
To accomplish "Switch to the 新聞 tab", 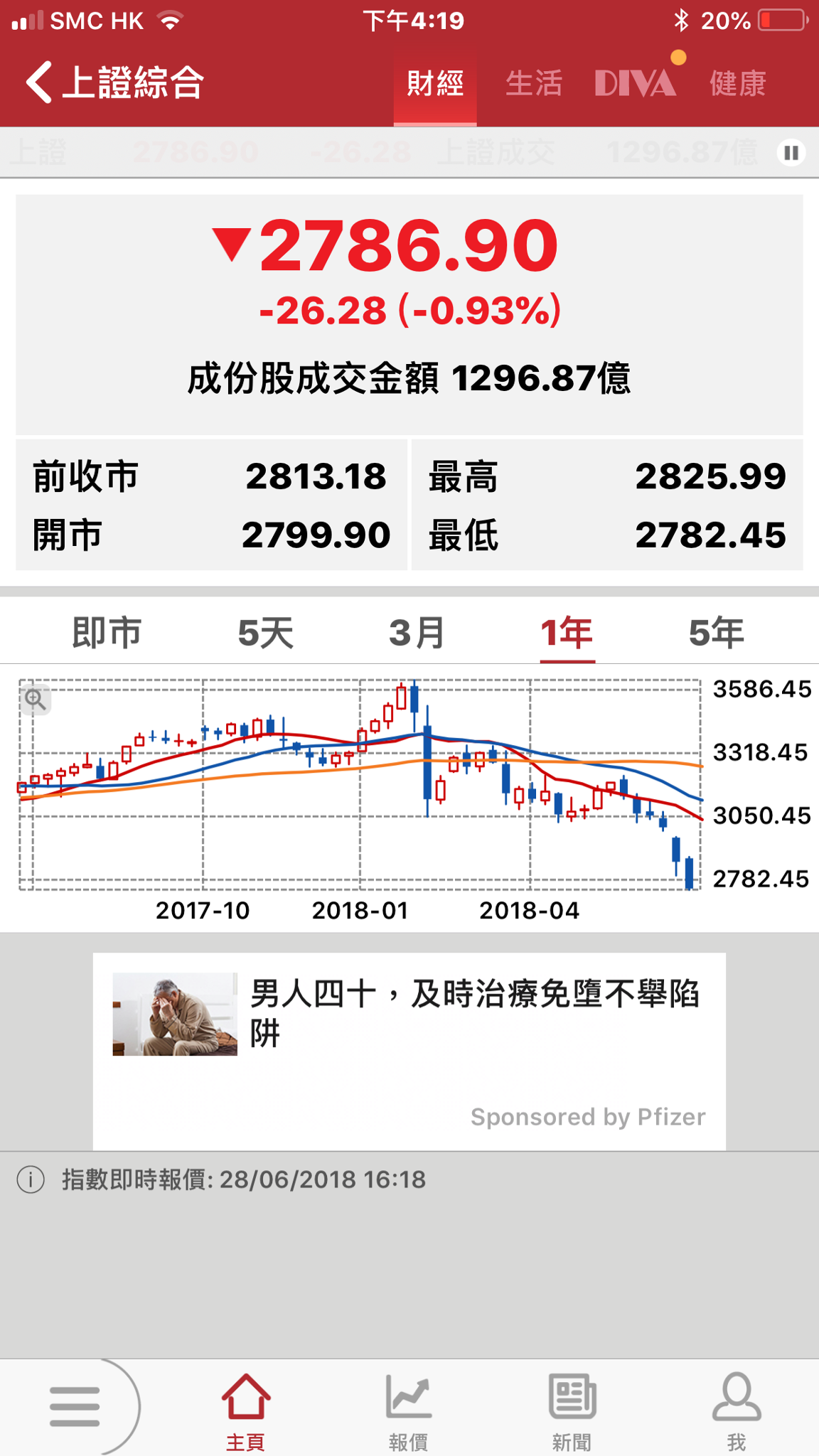I will pyautogui.click(x=572, y=1411).
